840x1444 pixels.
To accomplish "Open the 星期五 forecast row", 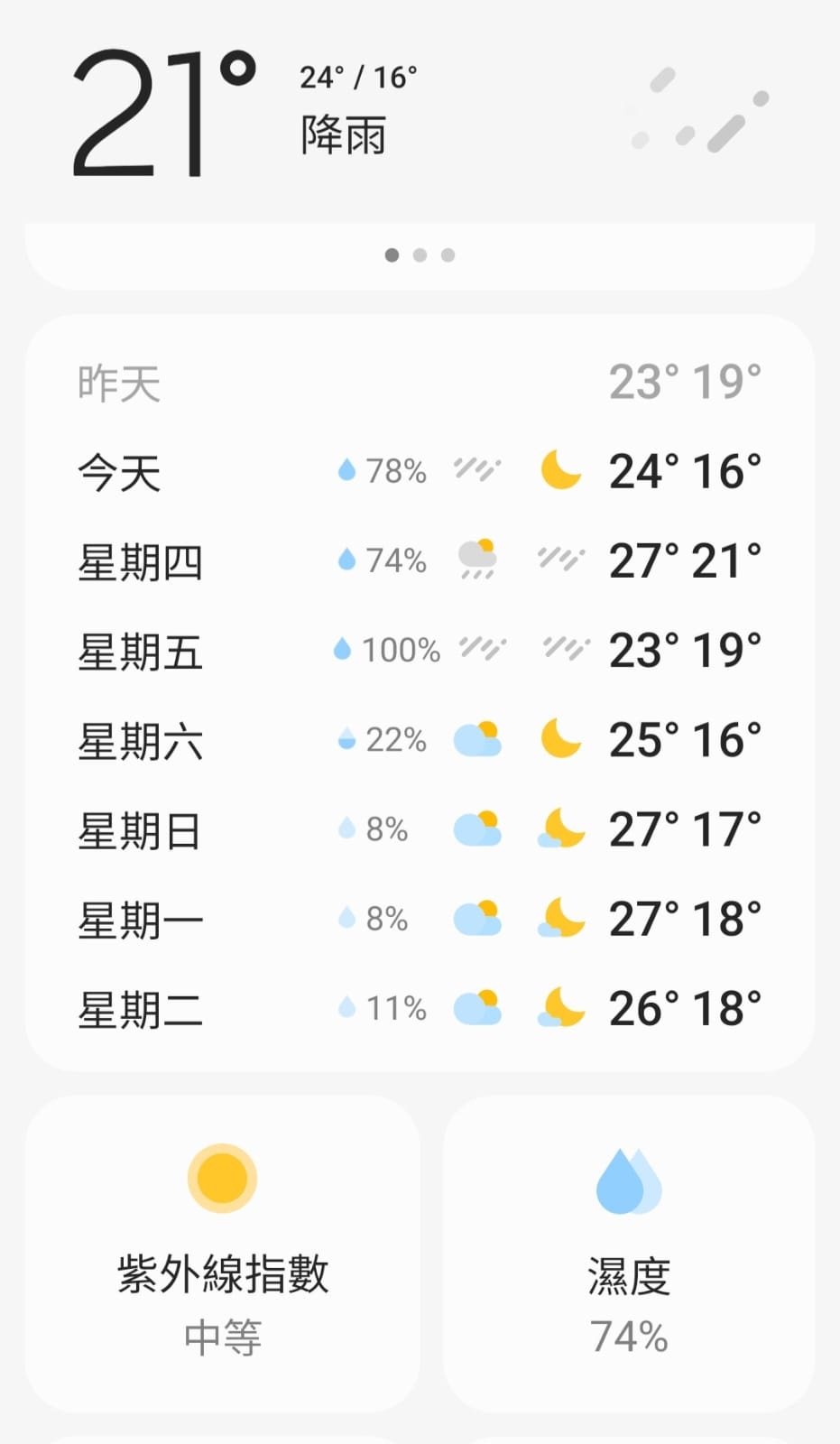I will pyautogui.click(x=420, y=650).
